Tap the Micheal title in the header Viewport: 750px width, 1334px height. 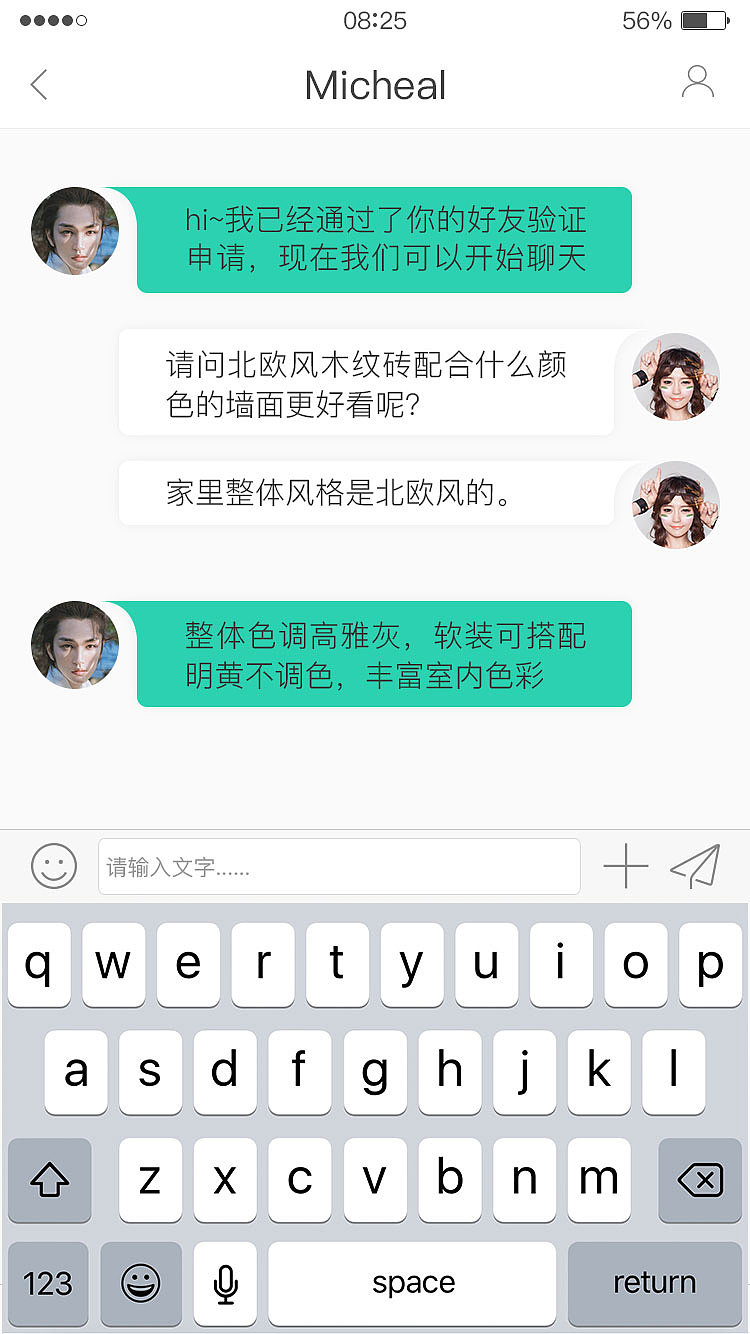pyautogui.click(x=375, y=85)
